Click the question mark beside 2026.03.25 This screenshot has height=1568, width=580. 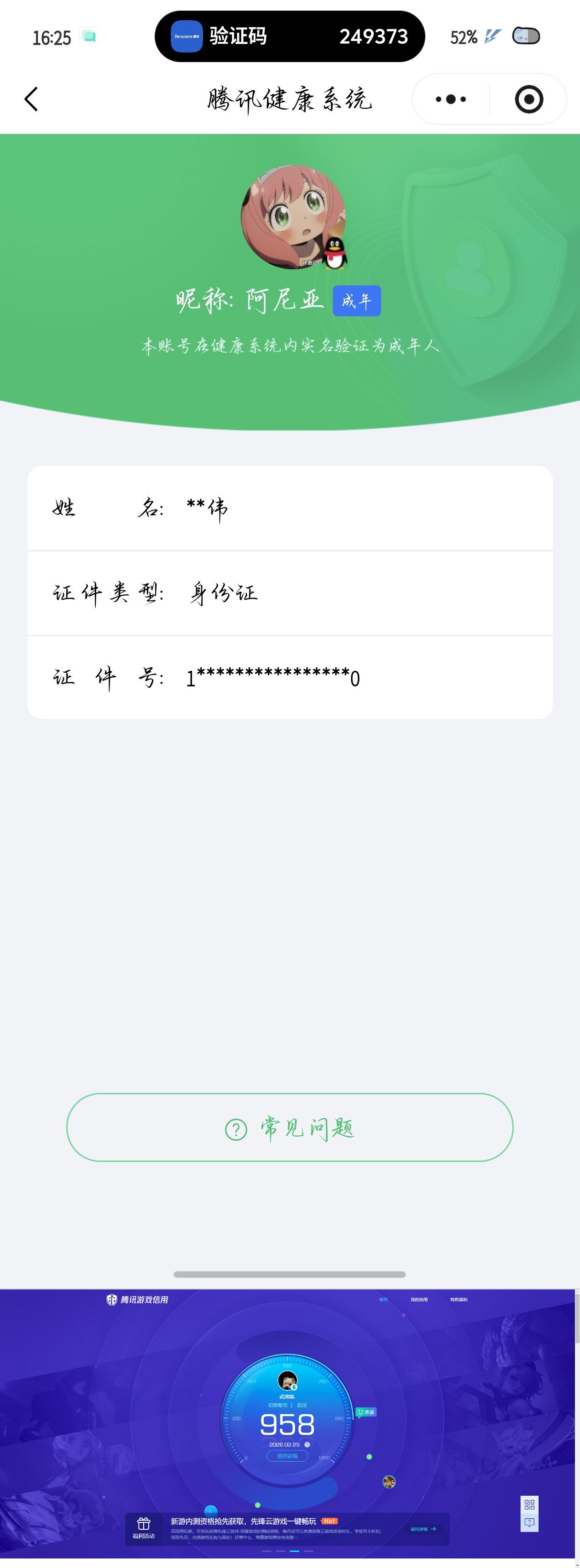pos(307,1445)
